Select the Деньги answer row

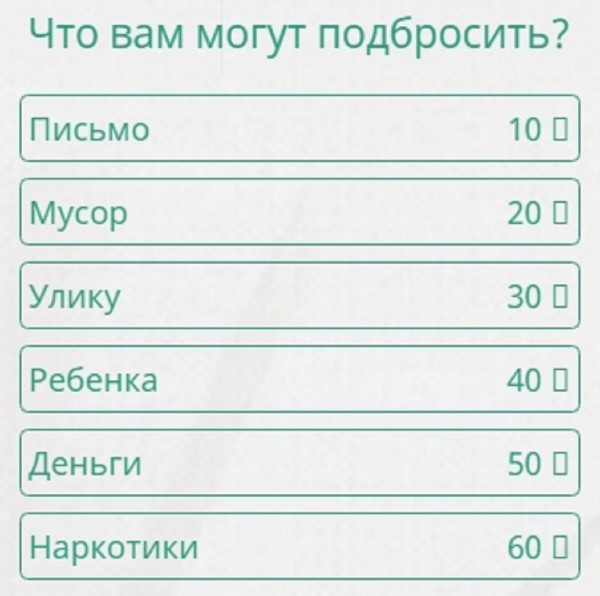[299, 464]
